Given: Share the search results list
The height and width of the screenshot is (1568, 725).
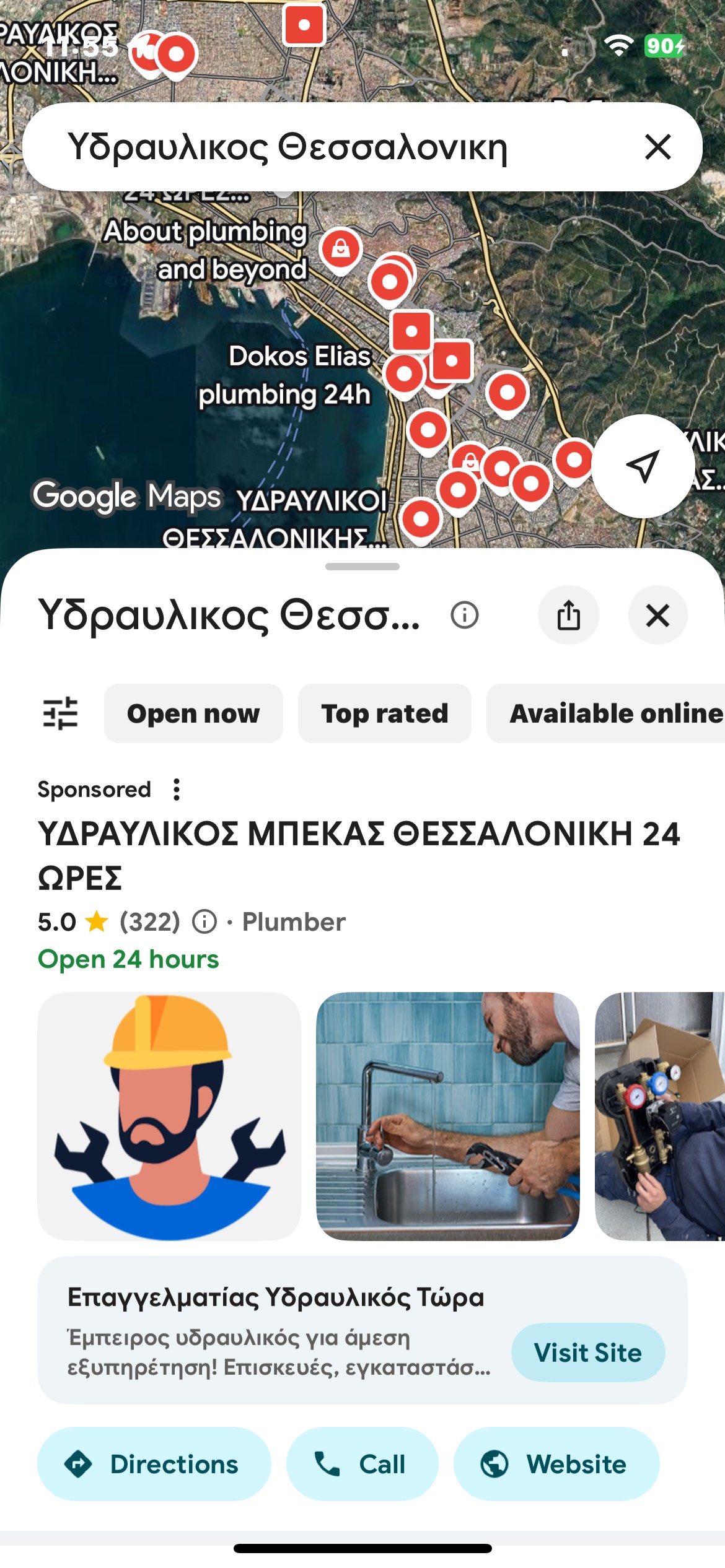Looking at the screenshot, I should (568, 615).
